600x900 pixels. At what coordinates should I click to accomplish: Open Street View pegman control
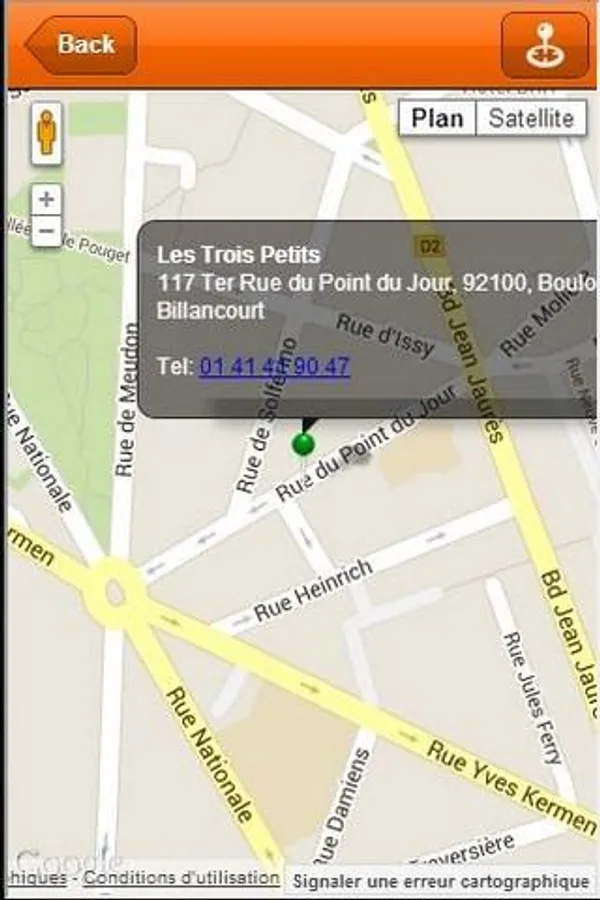tap(46, 133)
